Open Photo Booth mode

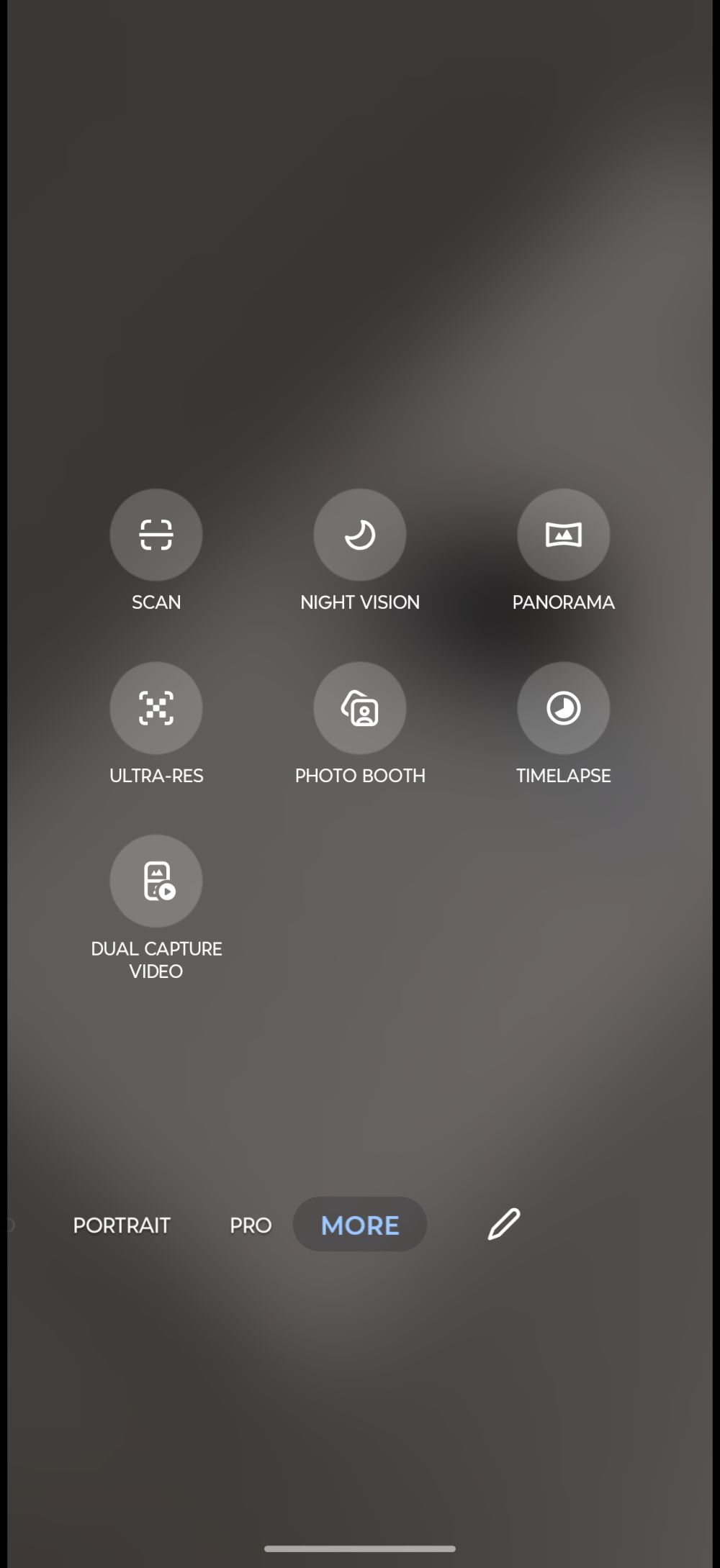(360, 708)
